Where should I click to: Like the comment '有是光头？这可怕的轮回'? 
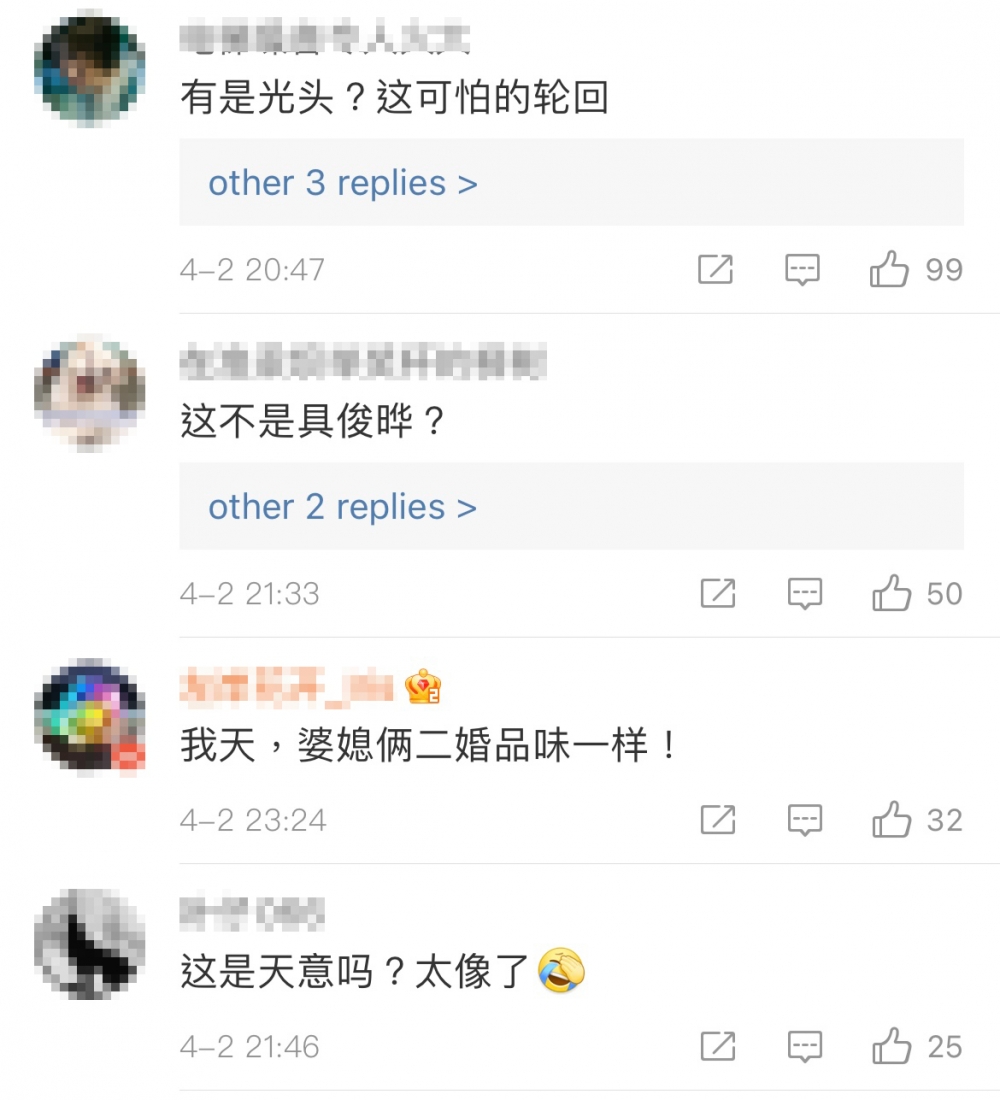[x=889, y=270]
